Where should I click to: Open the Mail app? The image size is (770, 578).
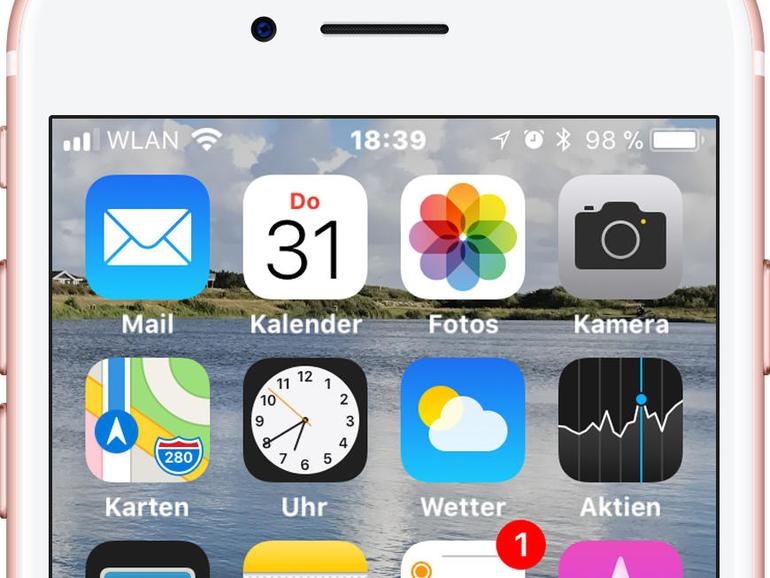click(x=147, y=237)
